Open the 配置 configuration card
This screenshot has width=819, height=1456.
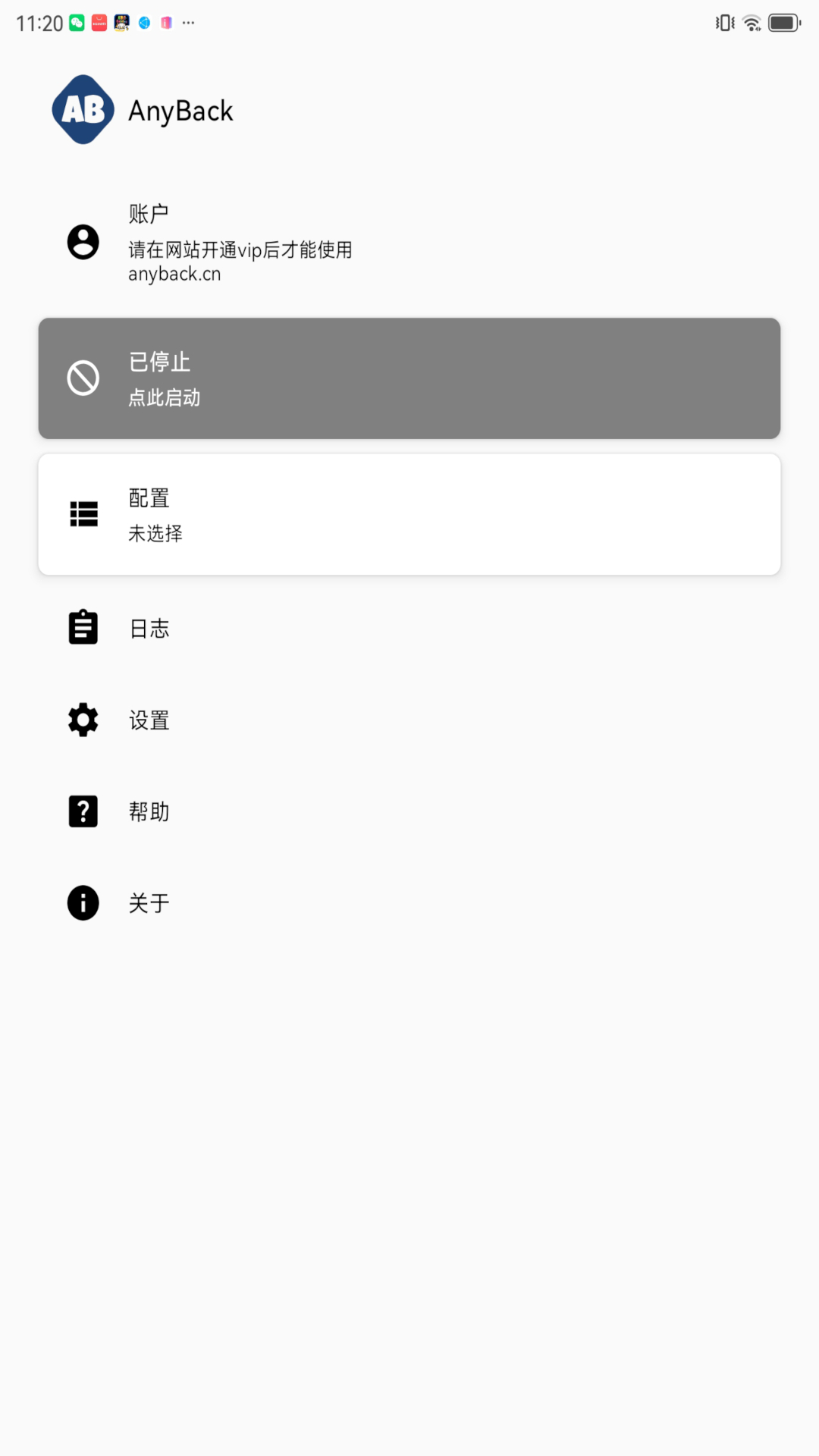pos(409,514)
